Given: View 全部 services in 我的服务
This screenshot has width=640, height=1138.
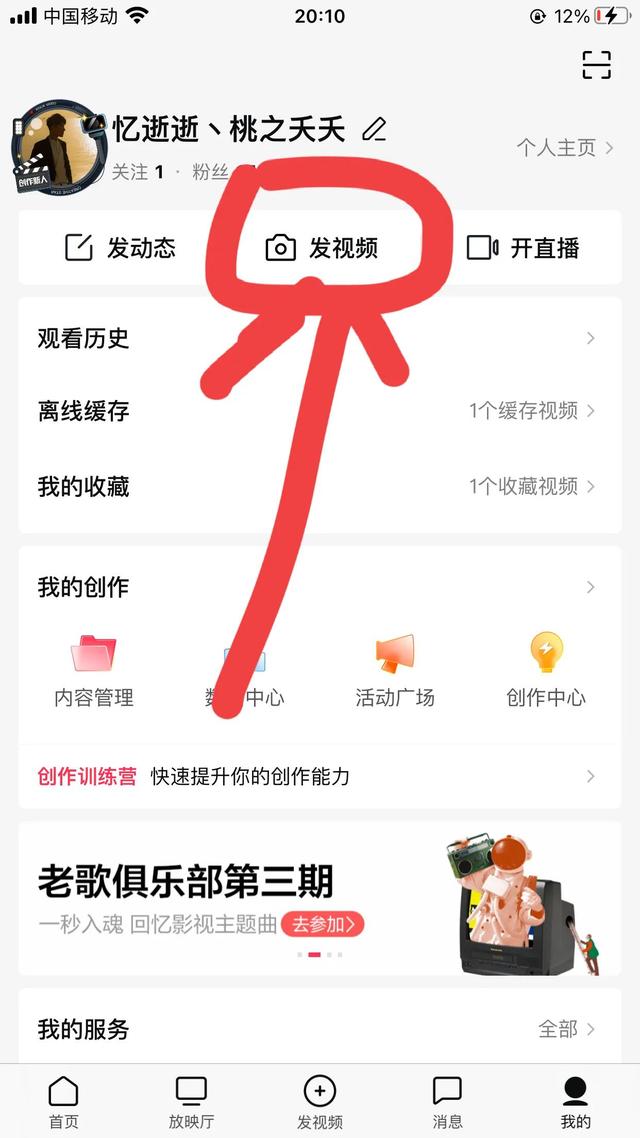Looking at the screenshot, I should tap(566, 1029).
